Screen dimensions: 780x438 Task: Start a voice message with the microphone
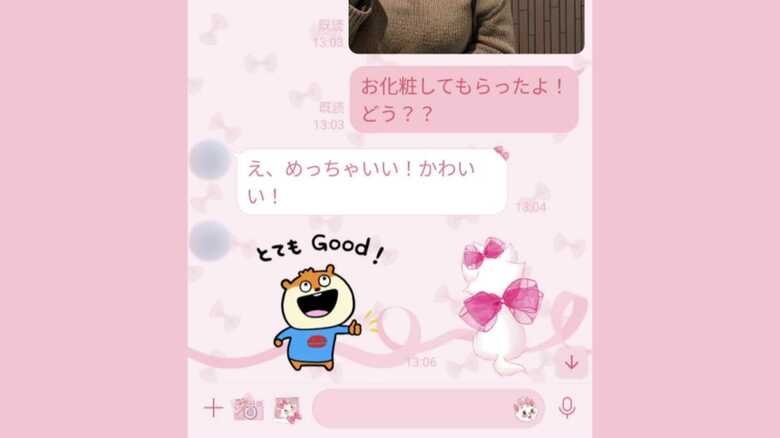coord(567,408)
